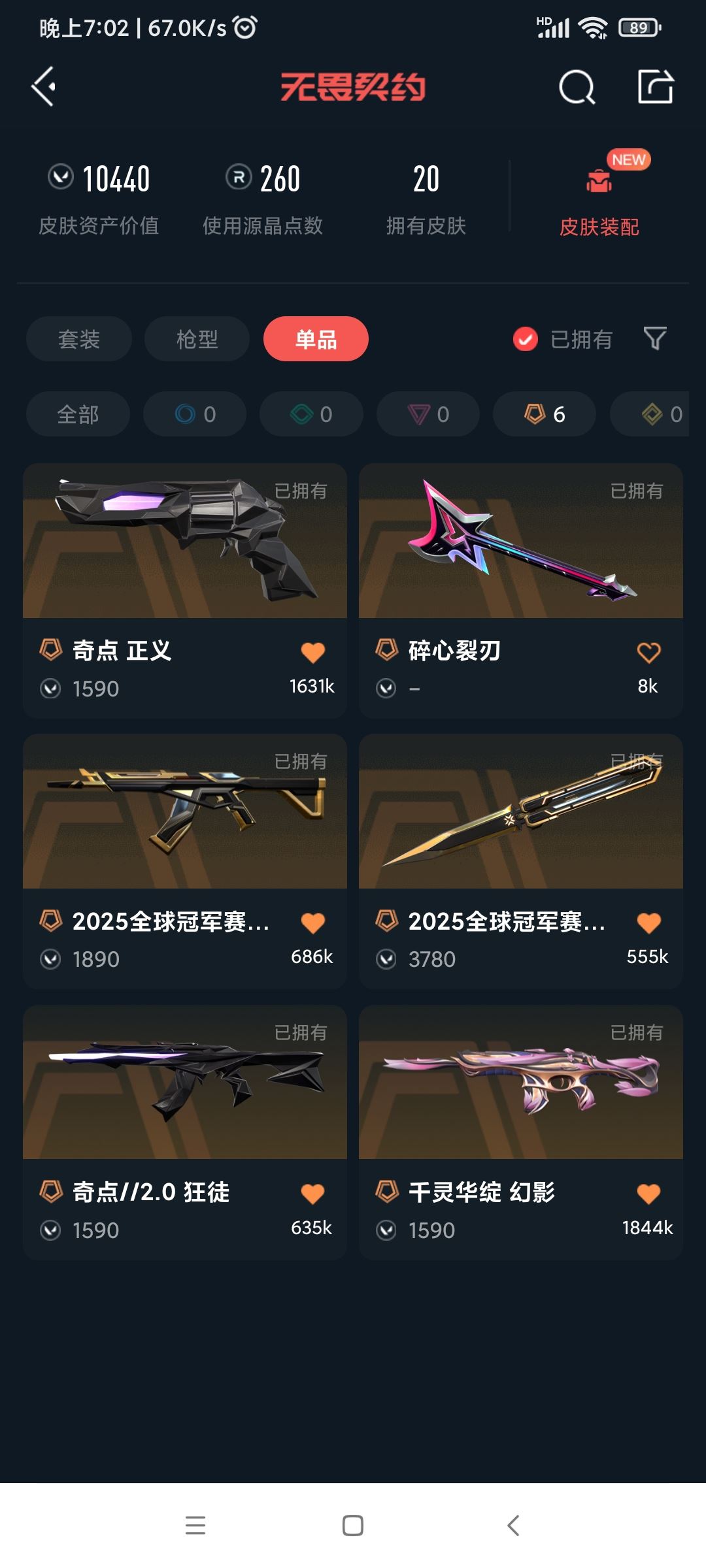
Task: Go back using the top-left arrow
Action: tap(43, 86)
